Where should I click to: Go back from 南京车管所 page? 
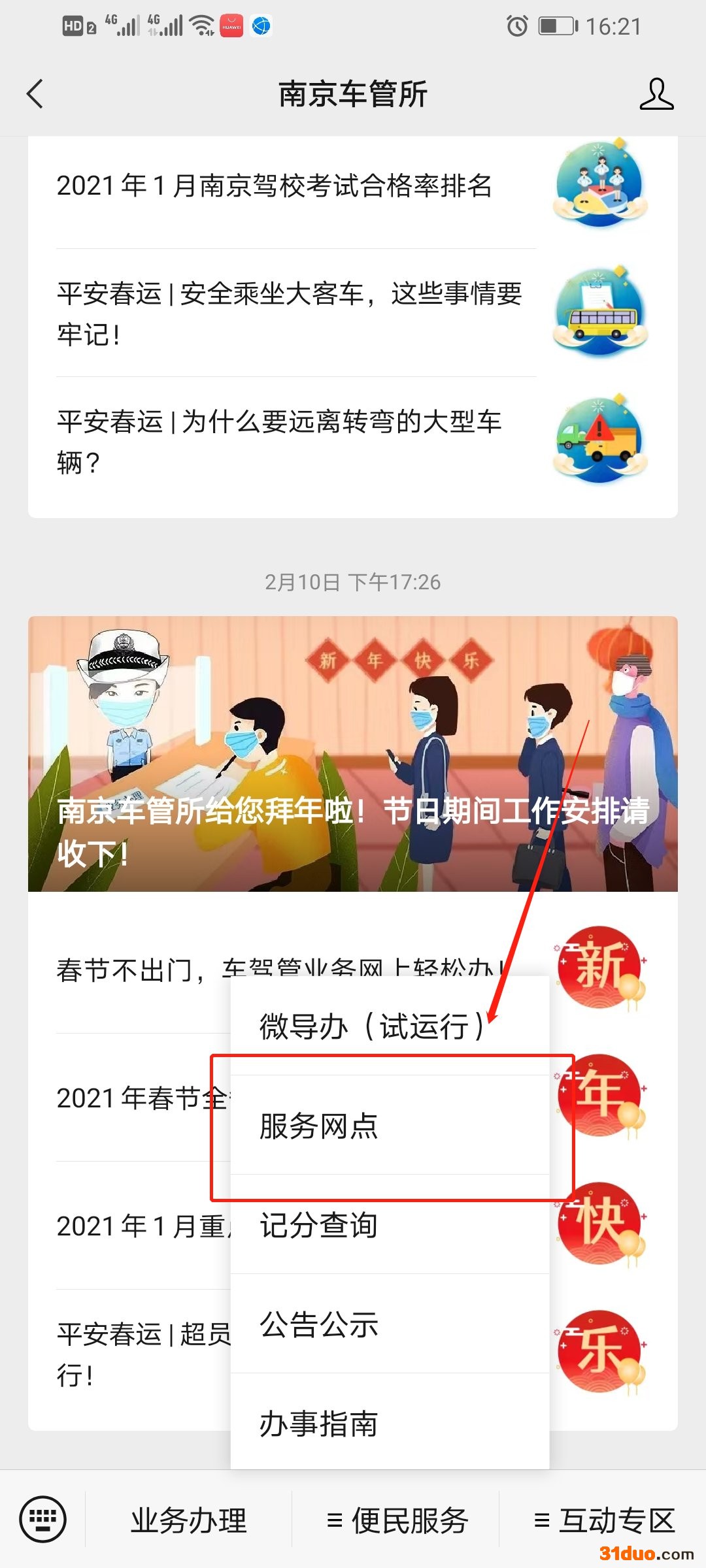35,94
